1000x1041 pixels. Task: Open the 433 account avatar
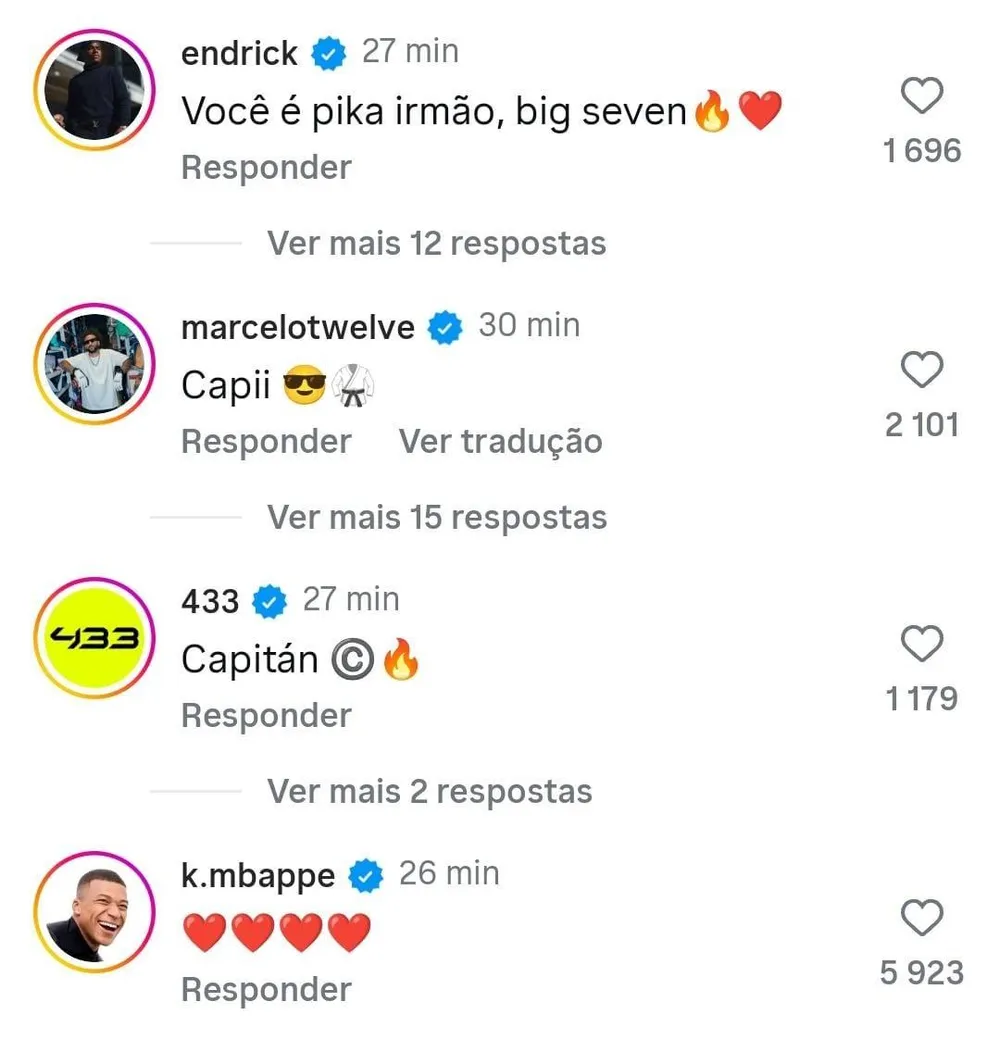tap(94, 638)
